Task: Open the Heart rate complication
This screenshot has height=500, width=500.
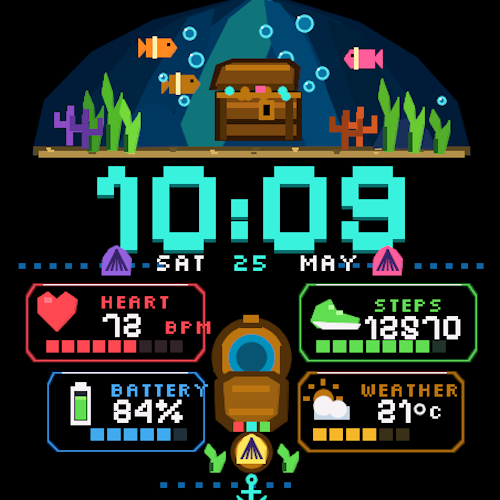Action: [x=116, y=323]
